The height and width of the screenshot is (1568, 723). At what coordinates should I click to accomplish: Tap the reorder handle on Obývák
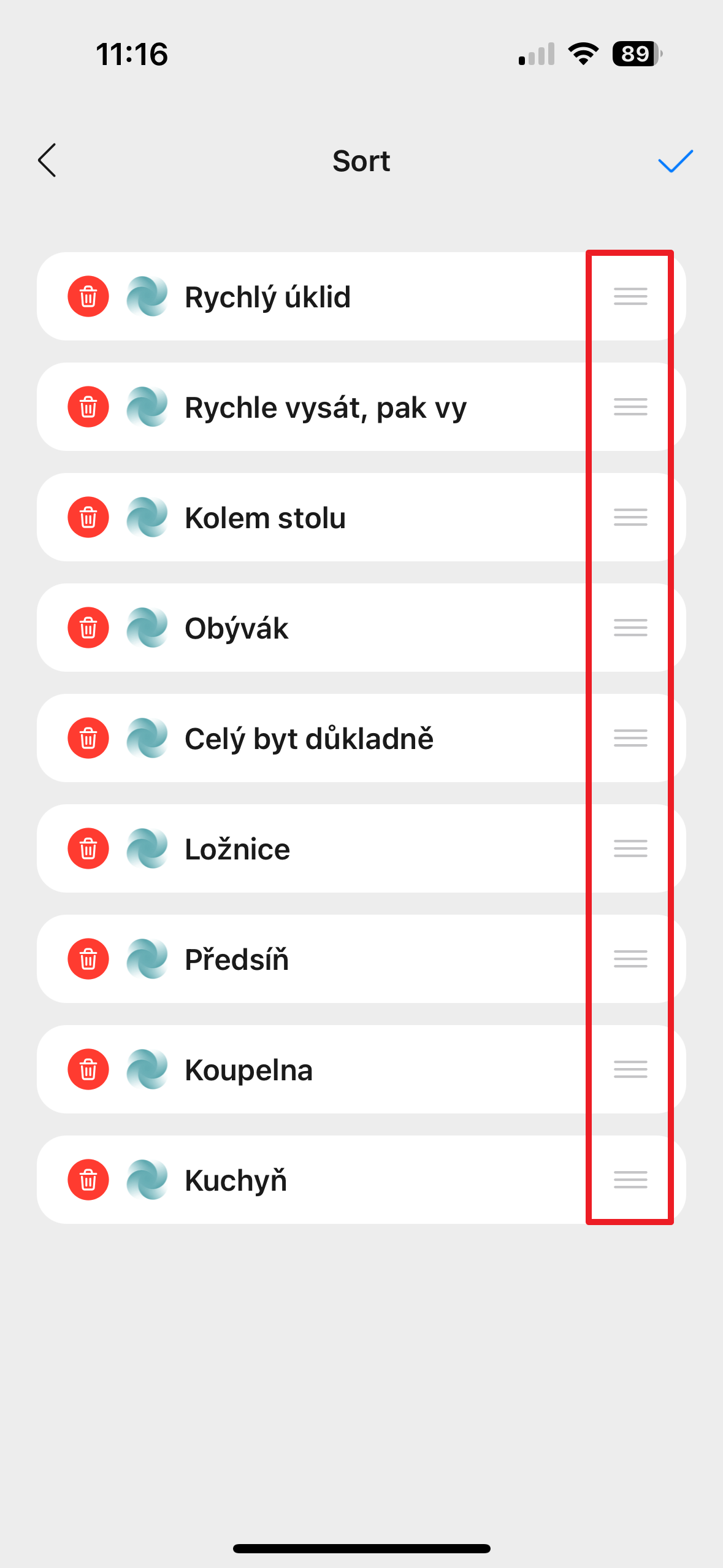[630, 628]
